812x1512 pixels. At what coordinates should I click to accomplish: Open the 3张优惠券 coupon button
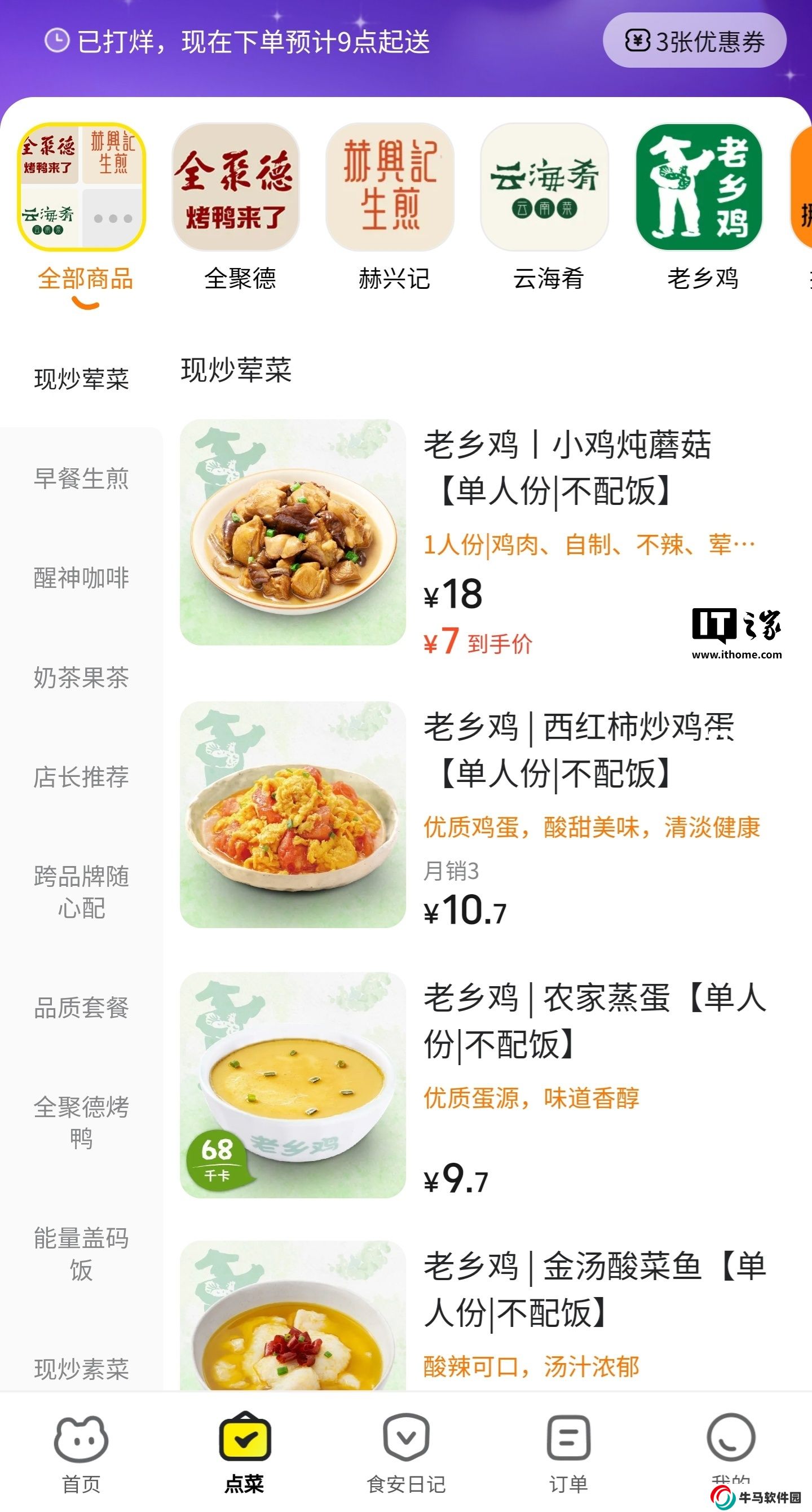point(694,41)
